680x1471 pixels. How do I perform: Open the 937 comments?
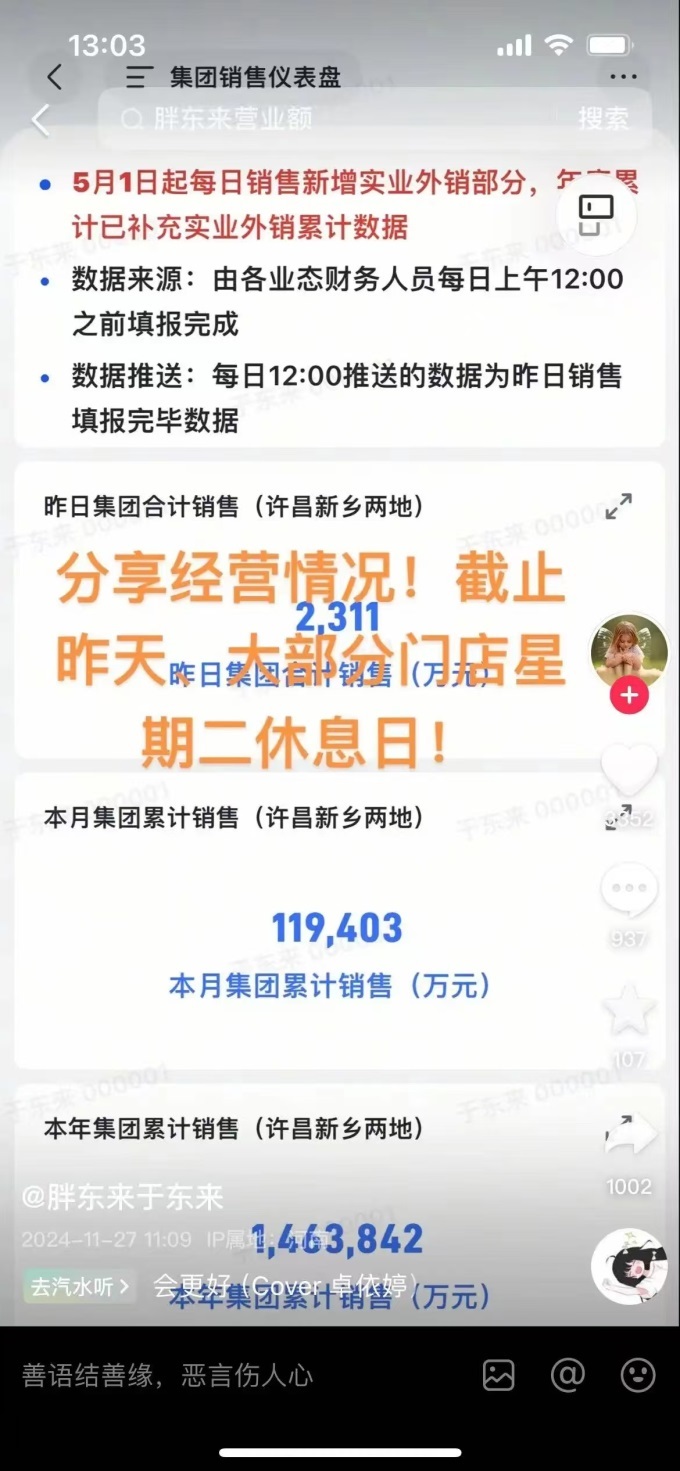[629, 891]
